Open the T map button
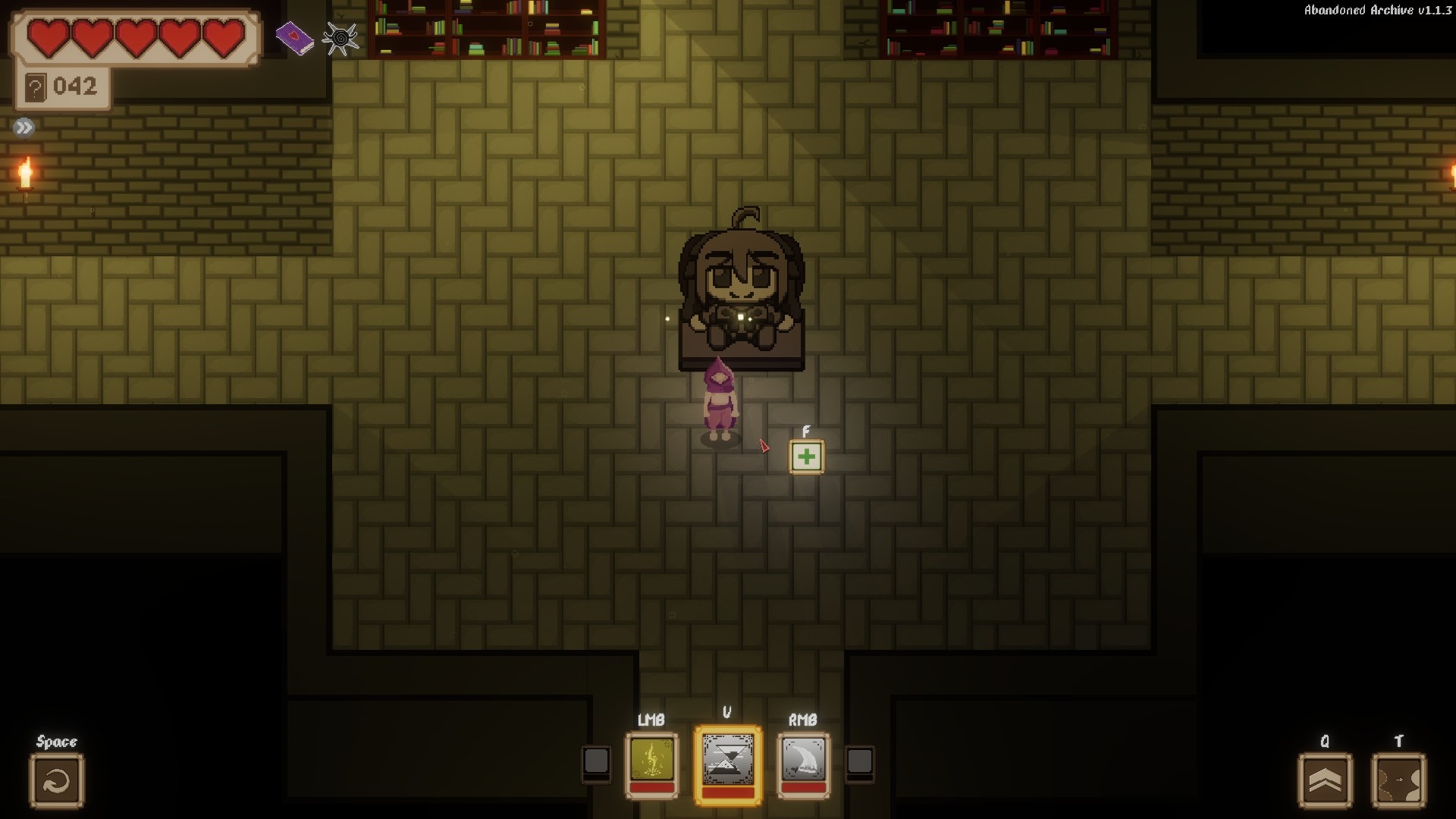The width and height of the screenshot is (1456, 819). click(x=1398, y=780)
